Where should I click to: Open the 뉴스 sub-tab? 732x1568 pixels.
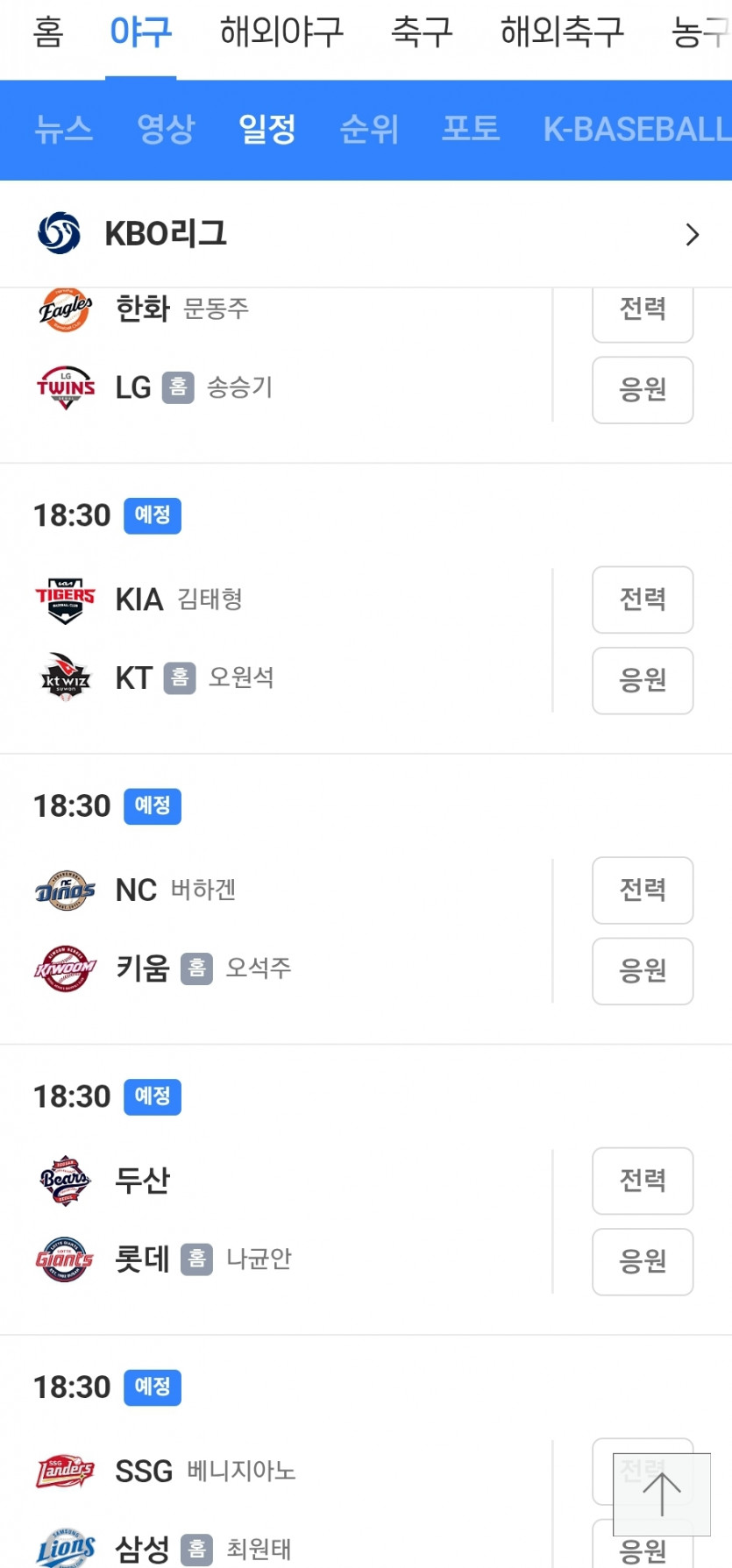click(63, 130)
